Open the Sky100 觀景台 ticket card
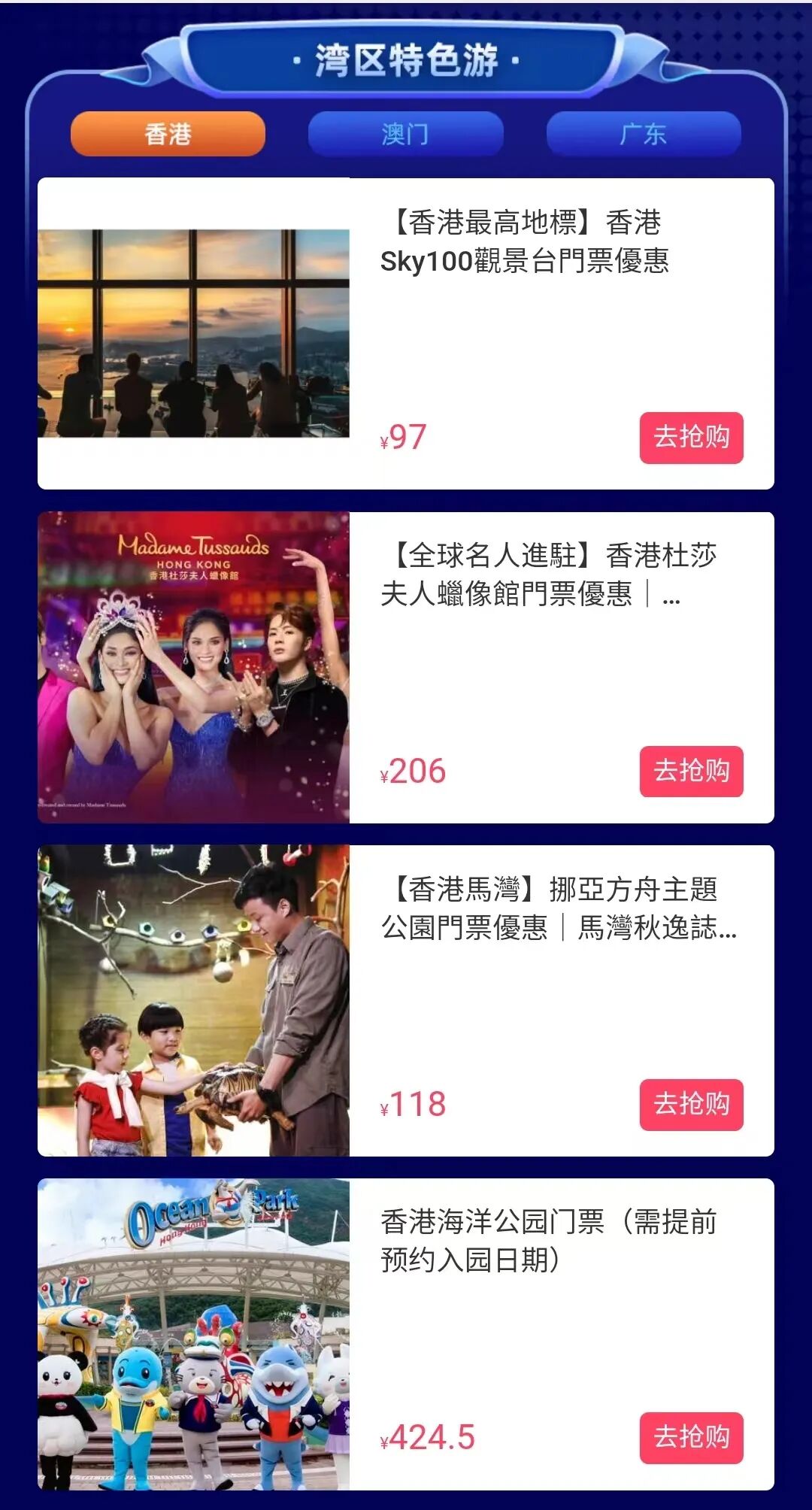 [524, 242]
